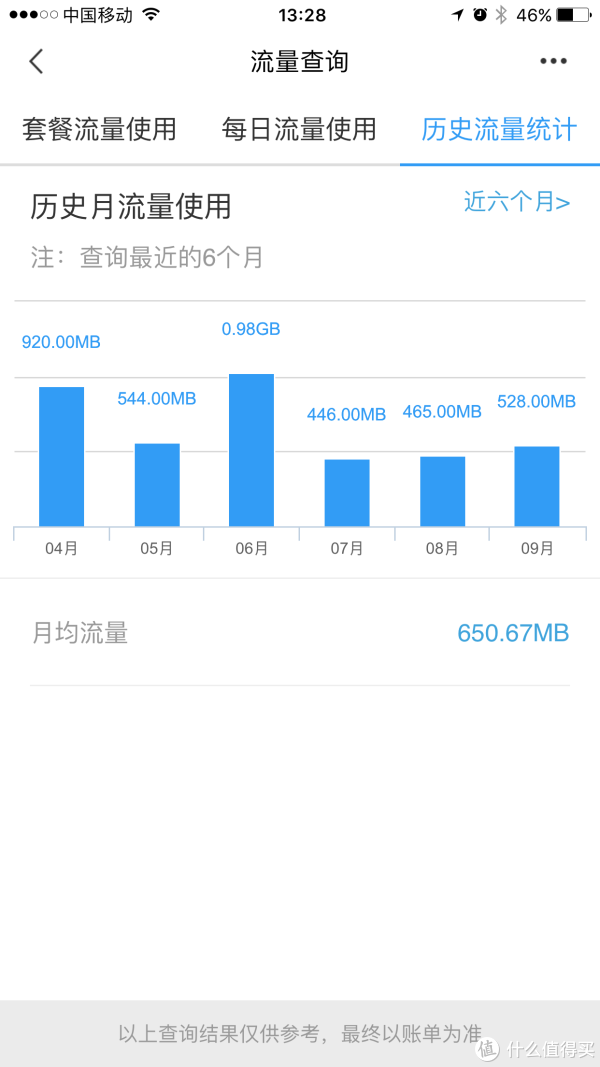Image resolution: width=600 pixels, height=1067 pixels.
Task: Go back using the top-left arrow
Action: point(36,61)
